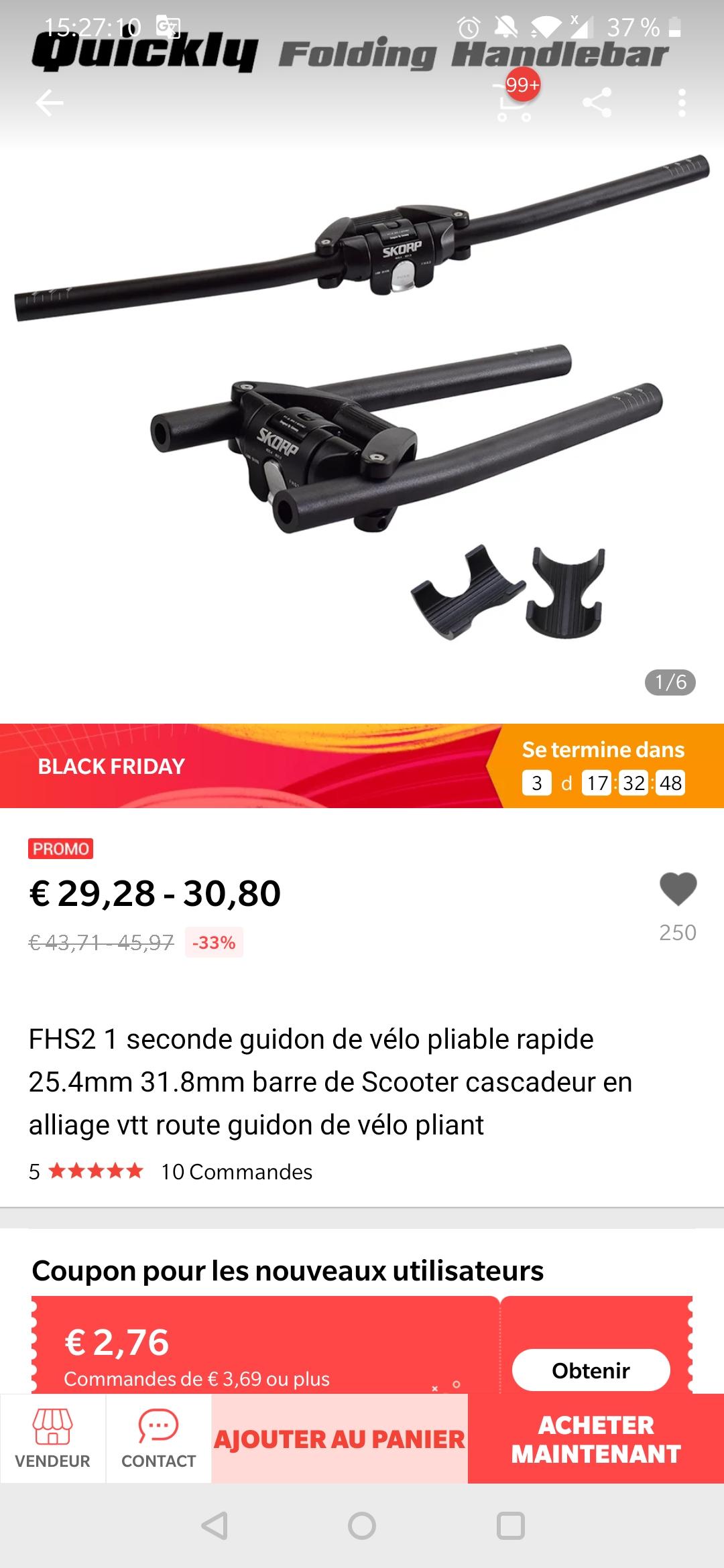This screenshot has height=1568, width=724.
Task: Visit the seller's store via Vendeur
Action: [x=52, y=1438]
